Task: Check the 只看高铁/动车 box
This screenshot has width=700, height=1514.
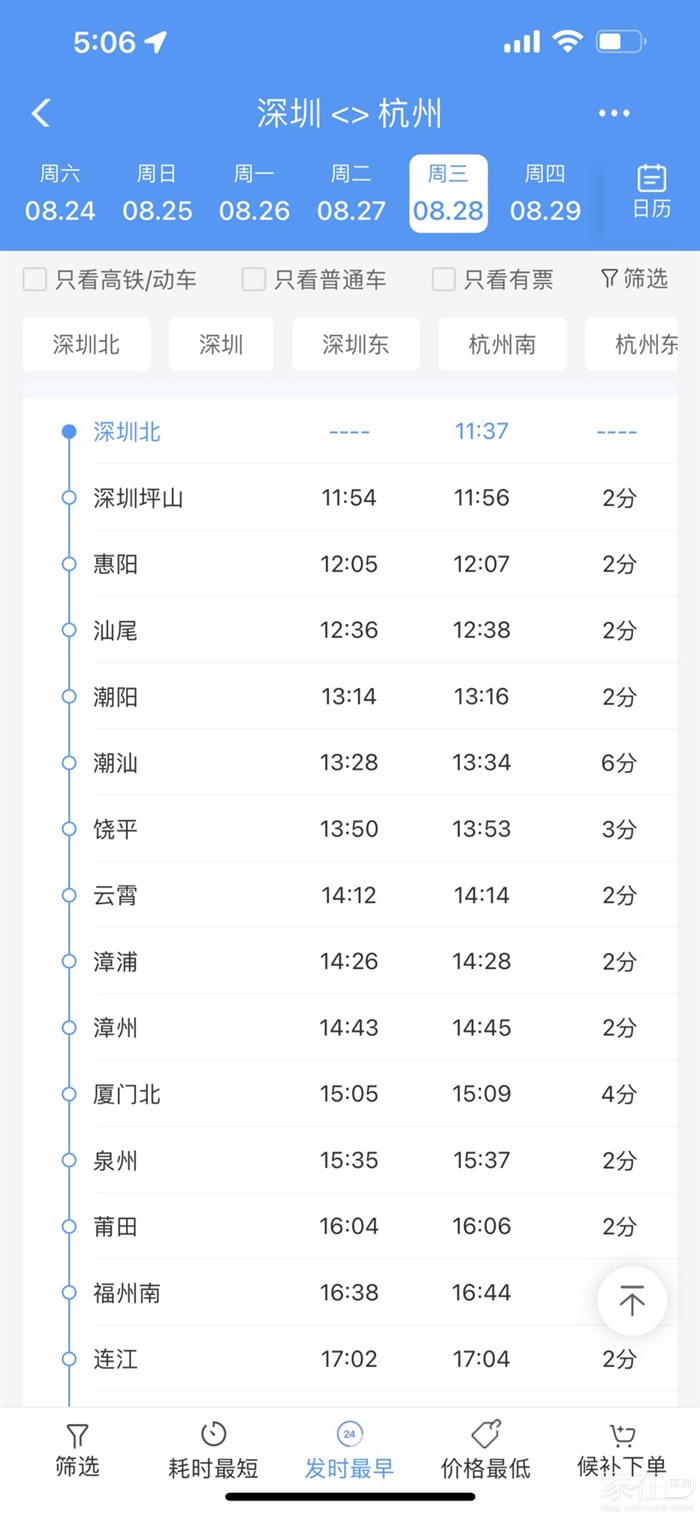Action: point(35,280)
